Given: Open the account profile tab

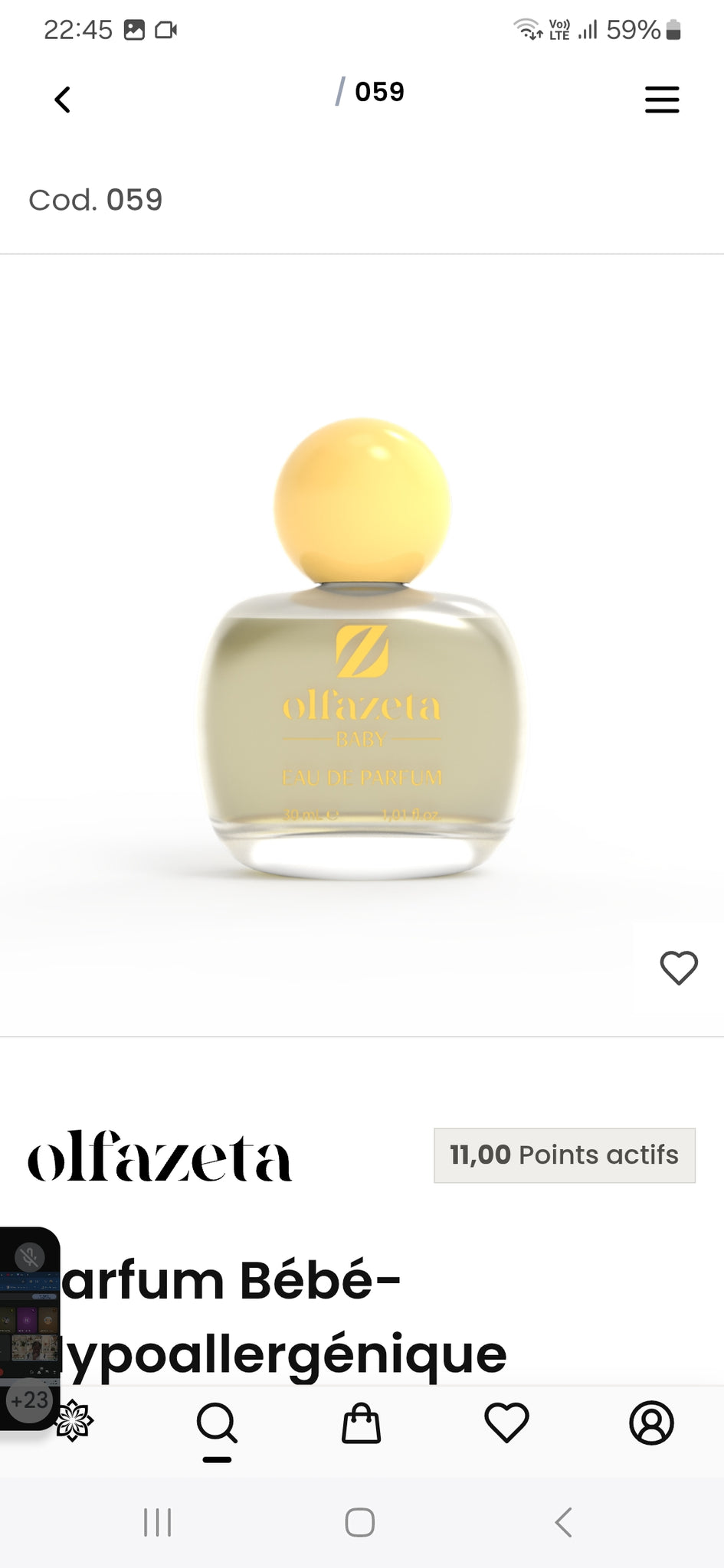Looking at the screenshot, I should click(x=651, y=1423).
